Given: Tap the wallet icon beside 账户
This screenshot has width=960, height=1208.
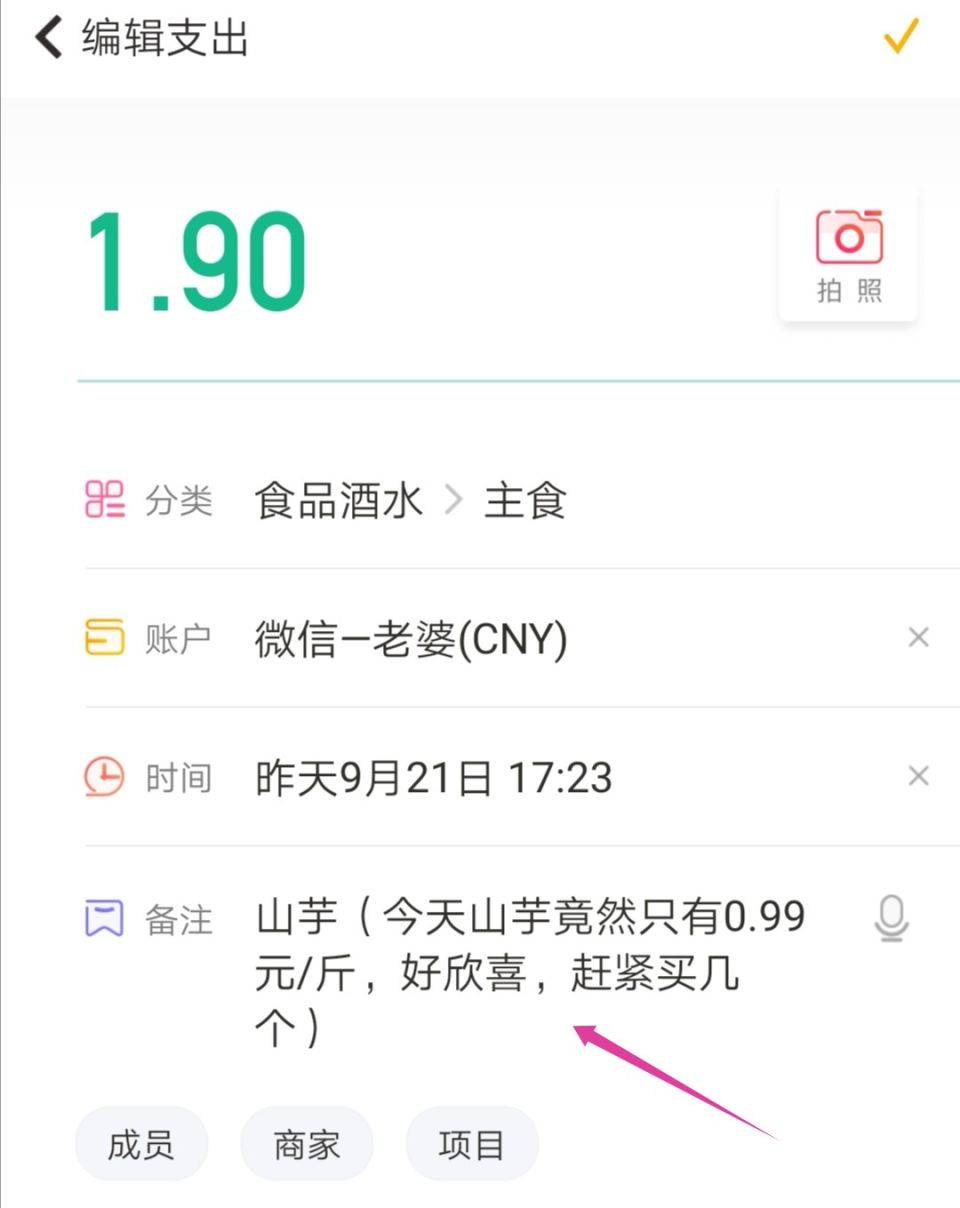Looking at the screenshot, I should [106, 637].
